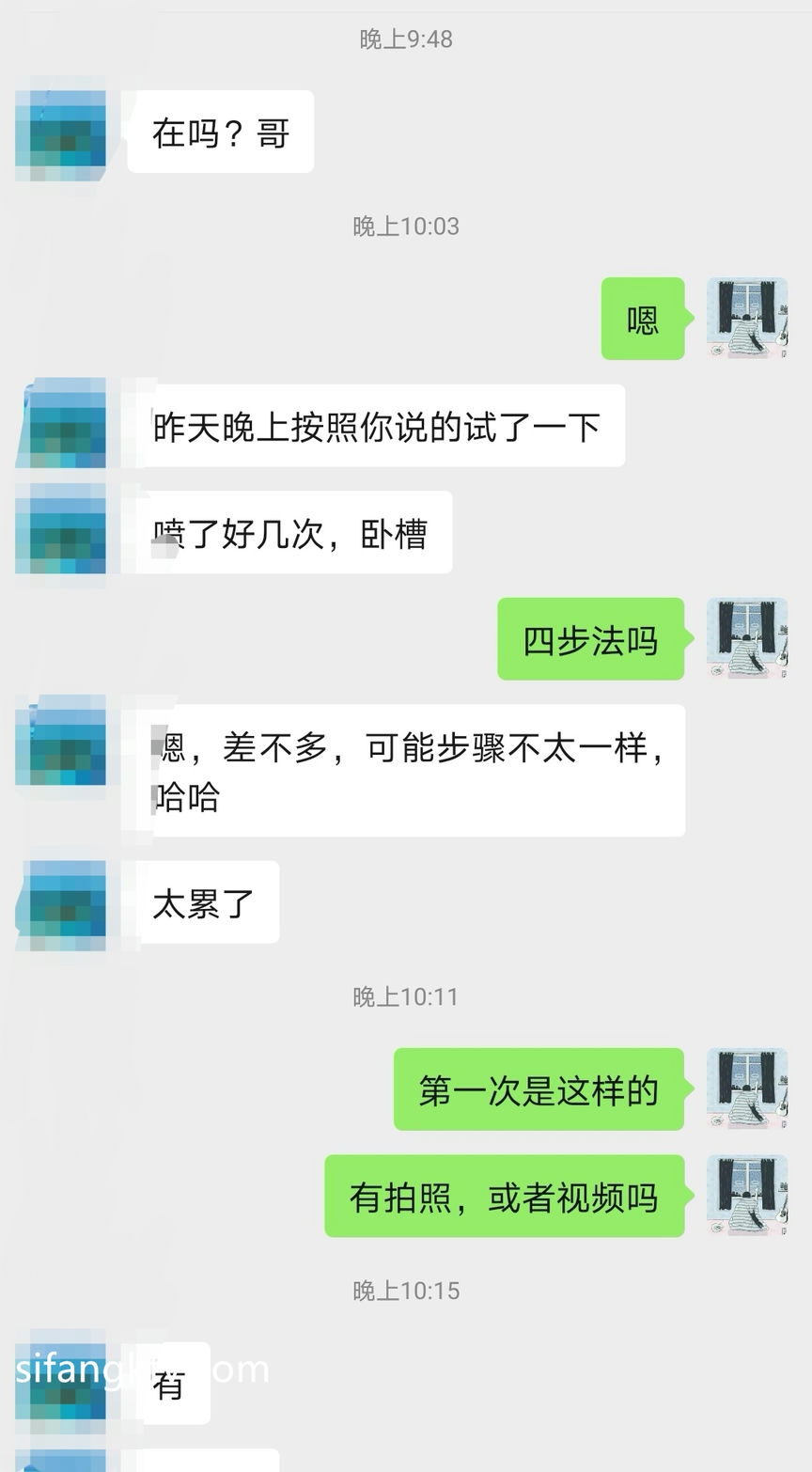Tap your avatar next to 第一次是这样的

[x=746, y=1088]
